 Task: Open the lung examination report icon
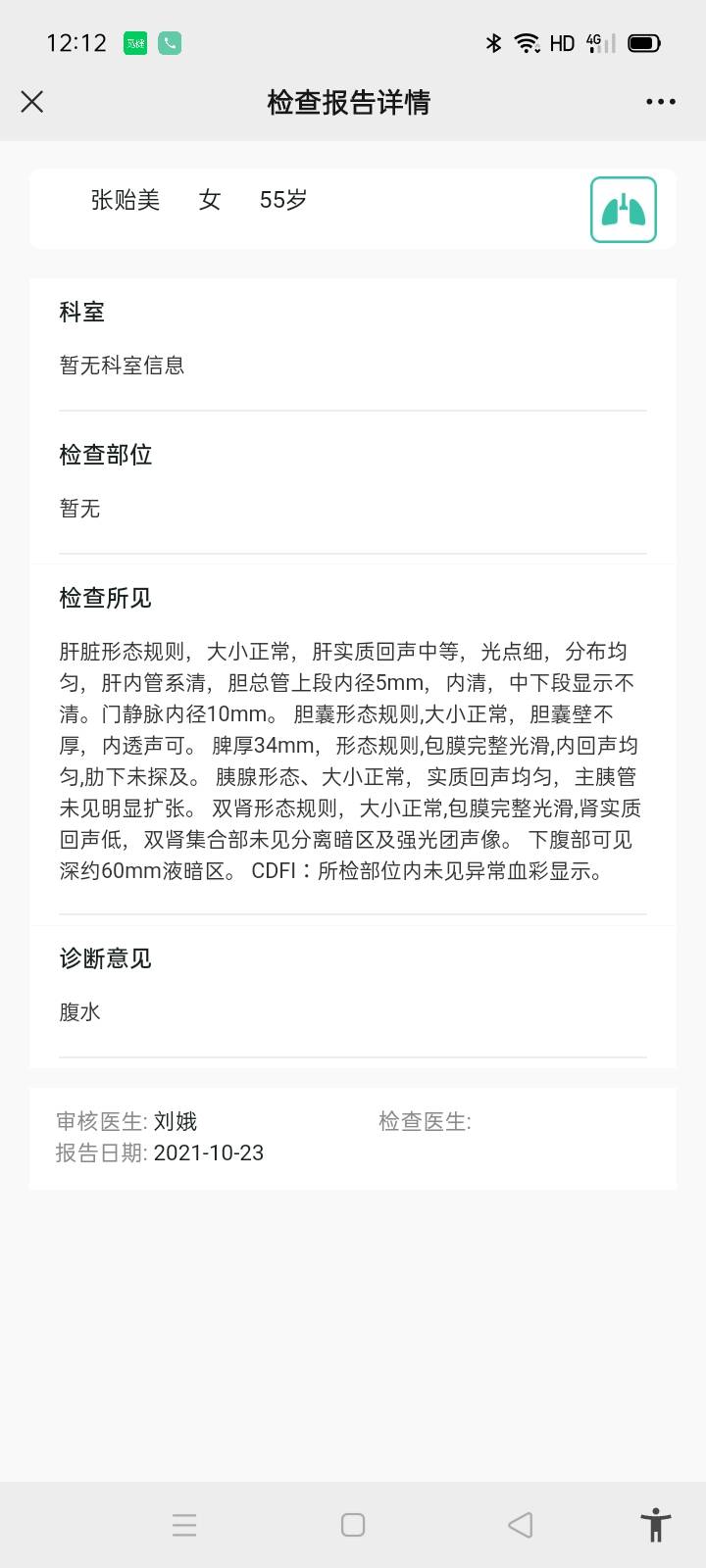tap(624, 210)
